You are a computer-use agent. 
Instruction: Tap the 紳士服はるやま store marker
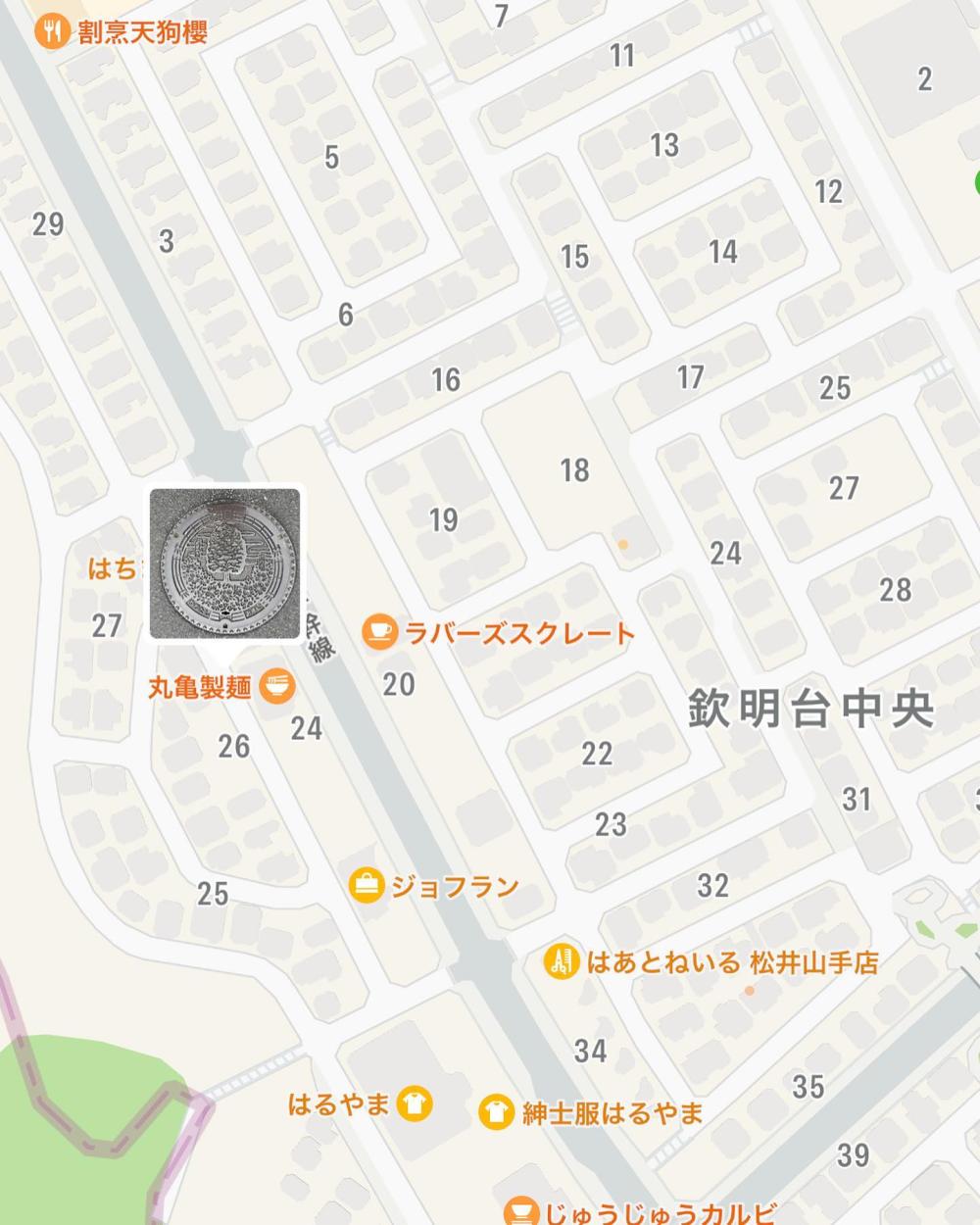click(x=497, y=1112)
